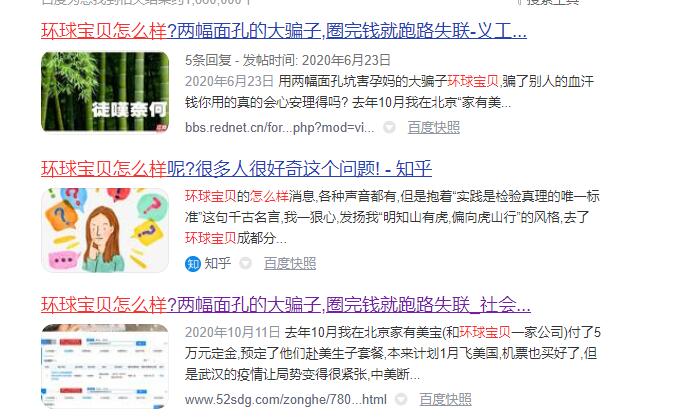Expand the dropdown arrow beside bbs.rednet.cn
The image size is (689, 418).
pos(390,127)
